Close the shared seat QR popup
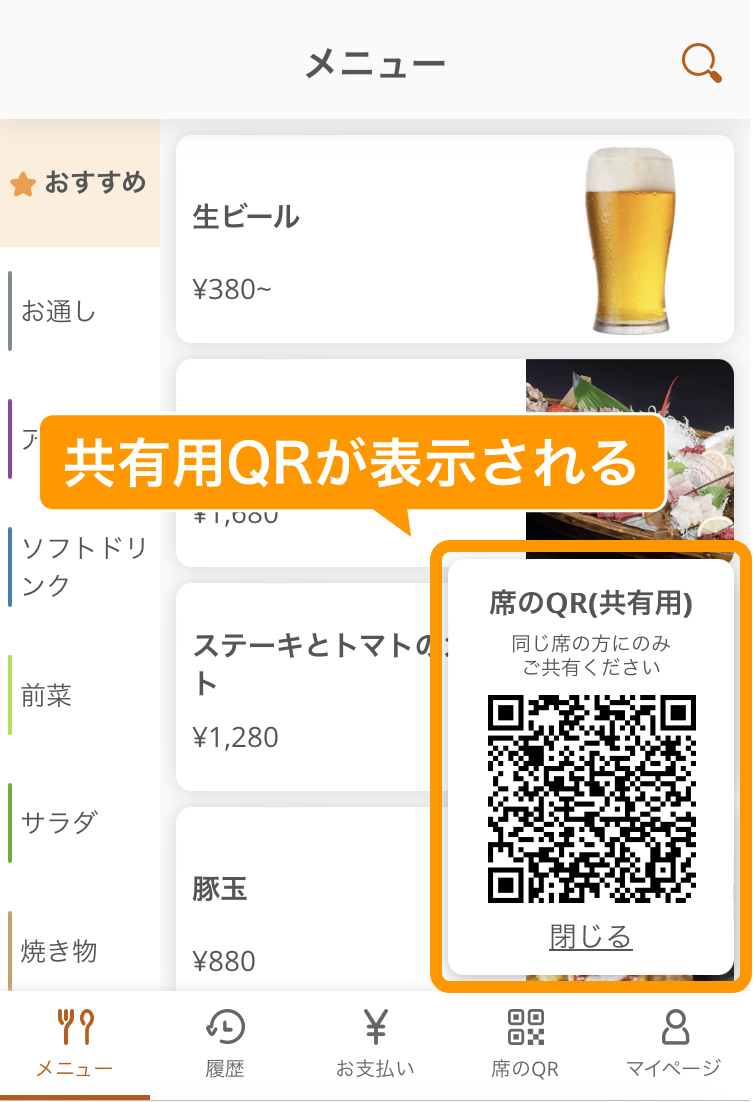754x1102 pixels. pos(590,937)
